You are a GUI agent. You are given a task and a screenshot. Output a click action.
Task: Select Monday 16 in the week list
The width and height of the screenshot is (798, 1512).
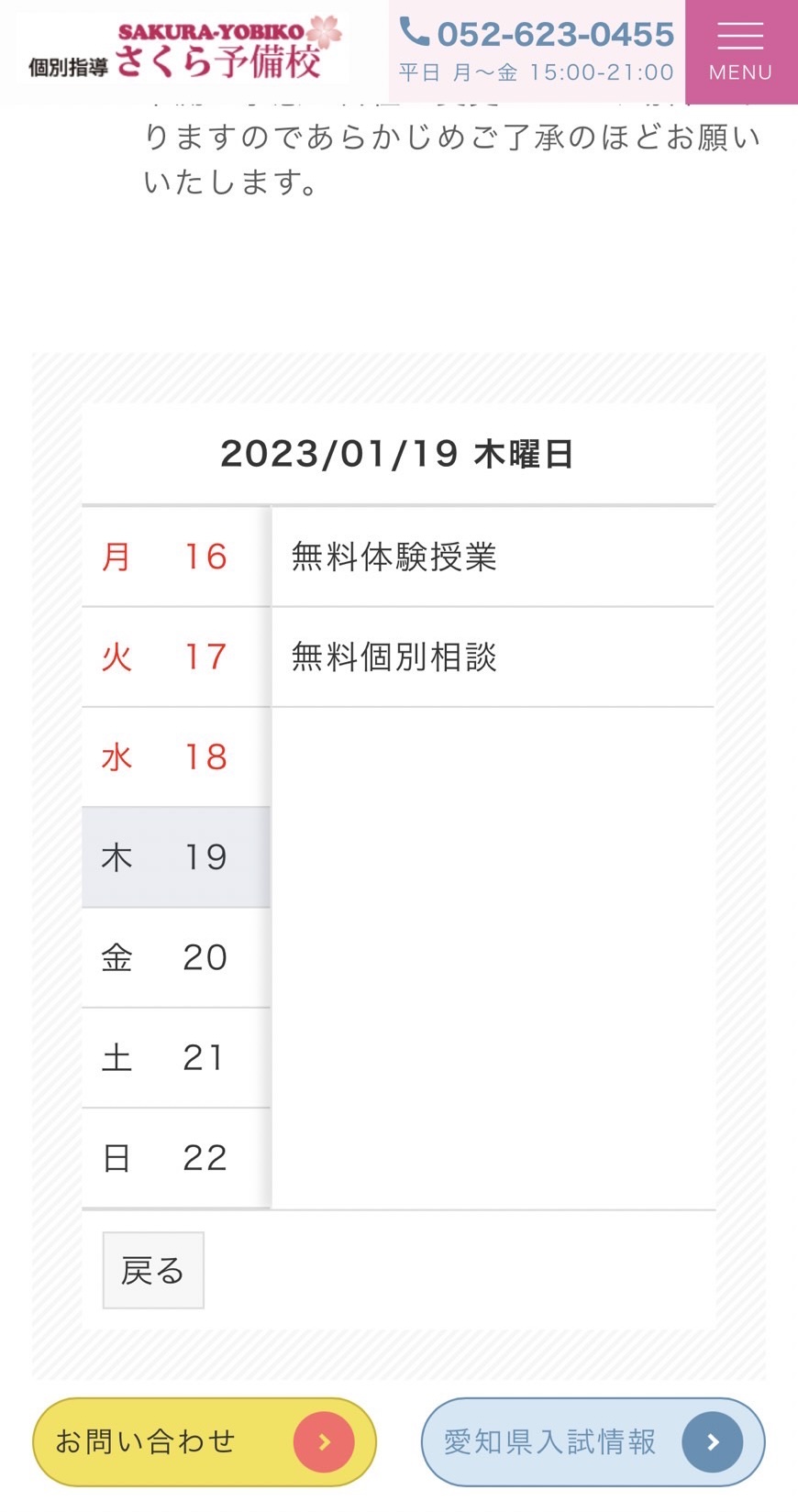176,557
